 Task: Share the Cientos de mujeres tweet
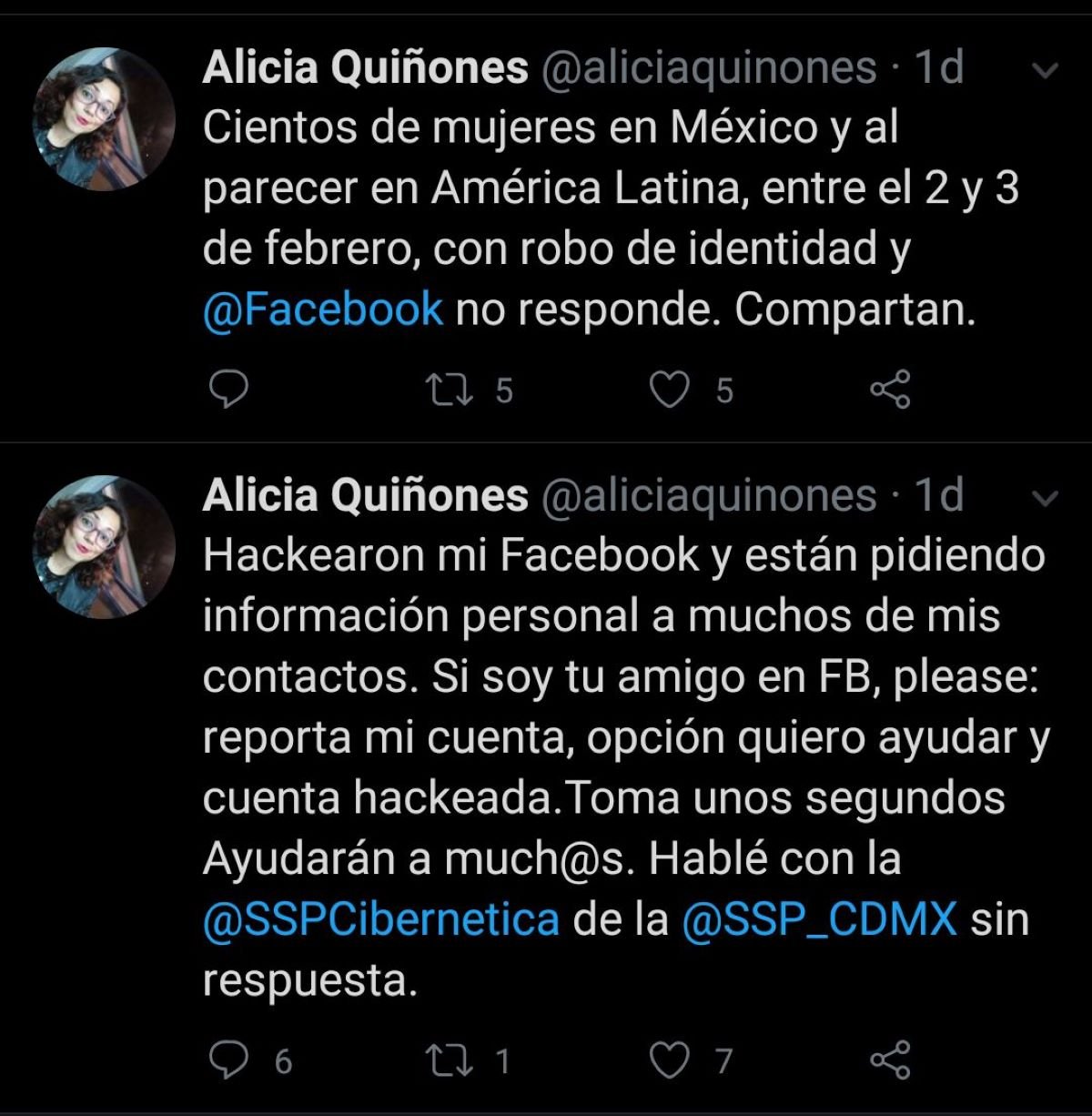(x=890, y=391)
